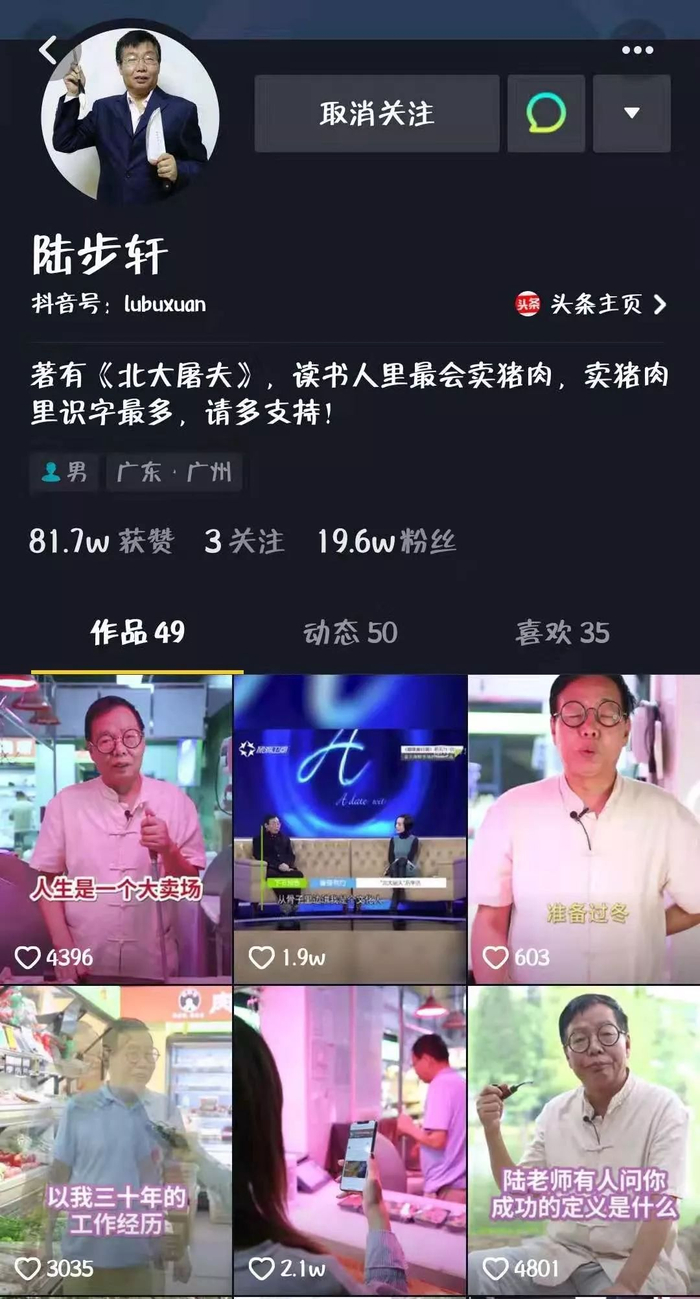This screenshot has width=700, height=1299.
Task: Go back using the top-left arrow
Action: point(47,50)
